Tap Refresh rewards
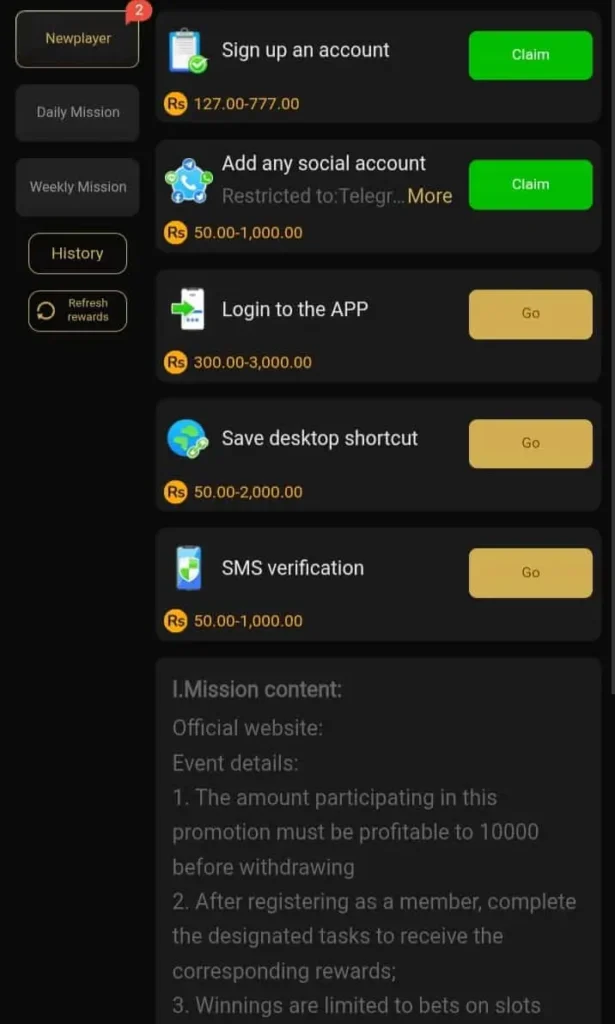Viewport: 615px width, 1024px height. 77,310
